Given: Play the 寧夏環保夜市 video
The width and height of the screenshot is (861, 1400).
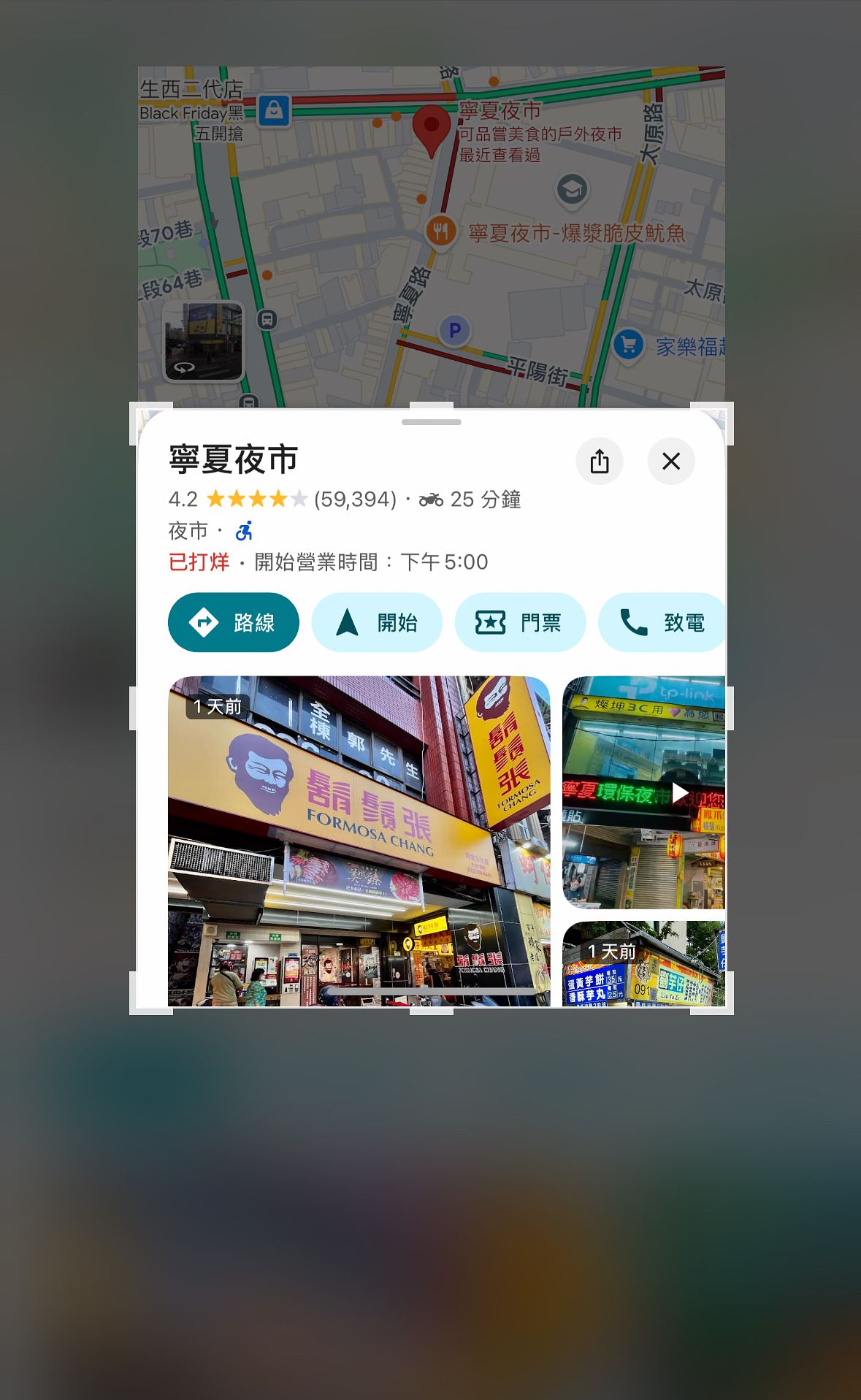Looking at the screenshot, I should (x=679, y=792).
